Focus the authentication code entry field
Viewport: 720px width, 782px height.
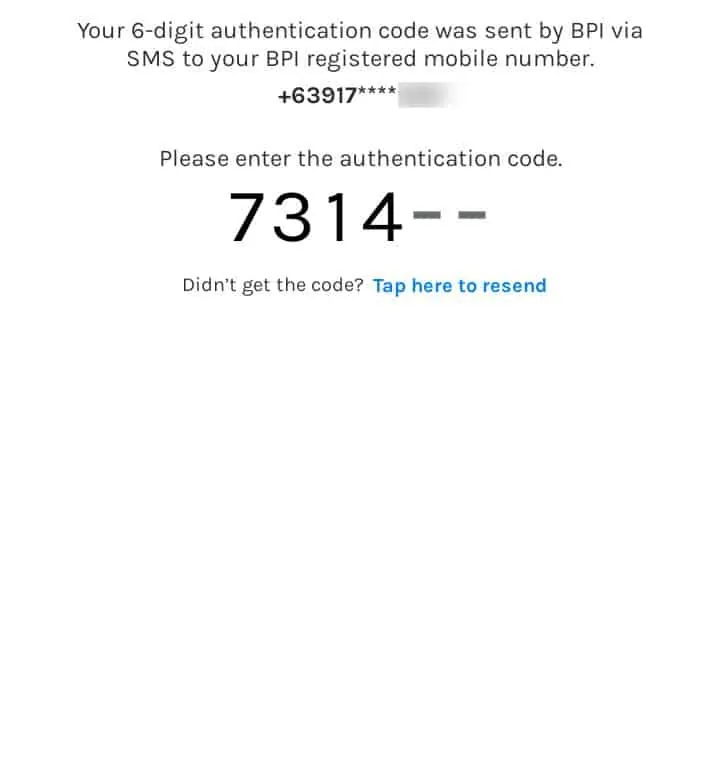pyautogui.click(x=358, y=218)
